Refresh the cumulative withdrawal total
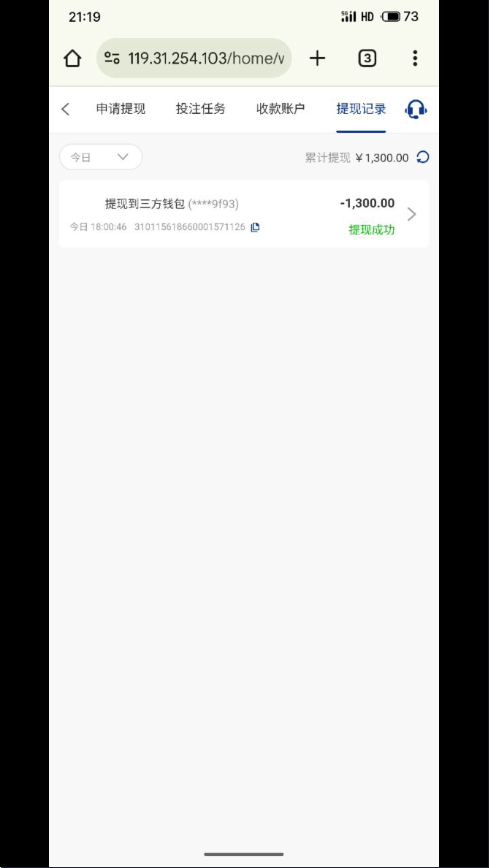Image resolution: width=489 pixels, height=868 pixels. 423,157
